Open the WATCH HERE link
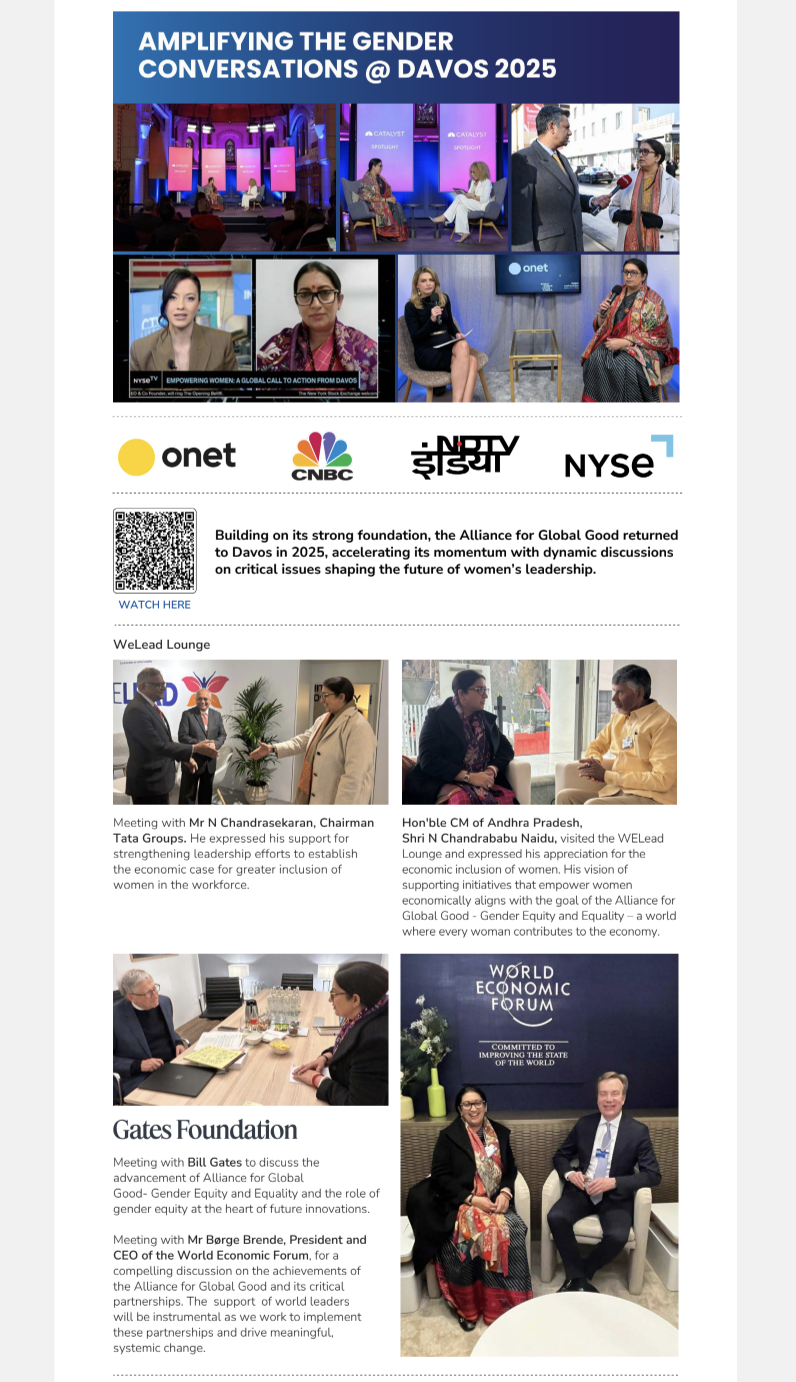This screenshot has height=1382, width=796. coord(154,604)
